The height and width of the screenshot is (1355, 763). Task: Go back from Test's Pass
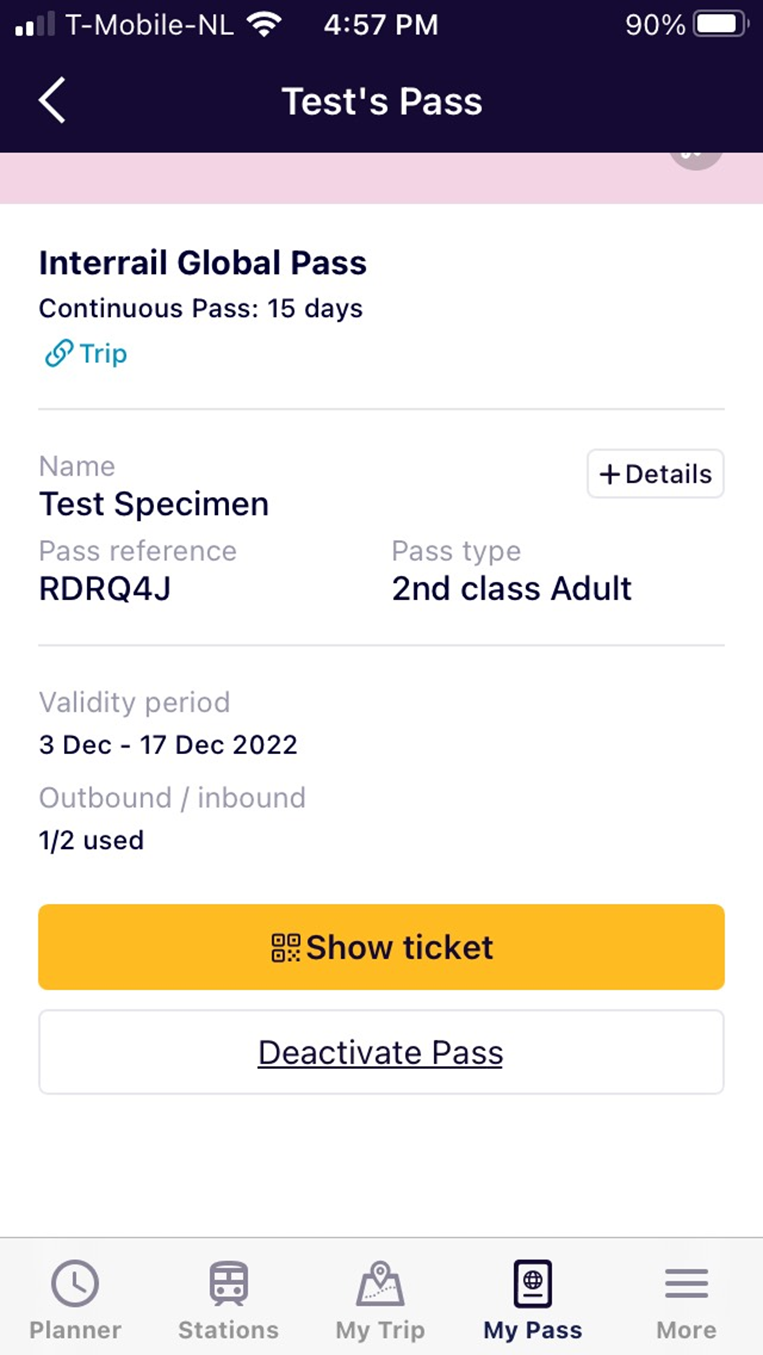pyautogui.click(x=52, y=101)
